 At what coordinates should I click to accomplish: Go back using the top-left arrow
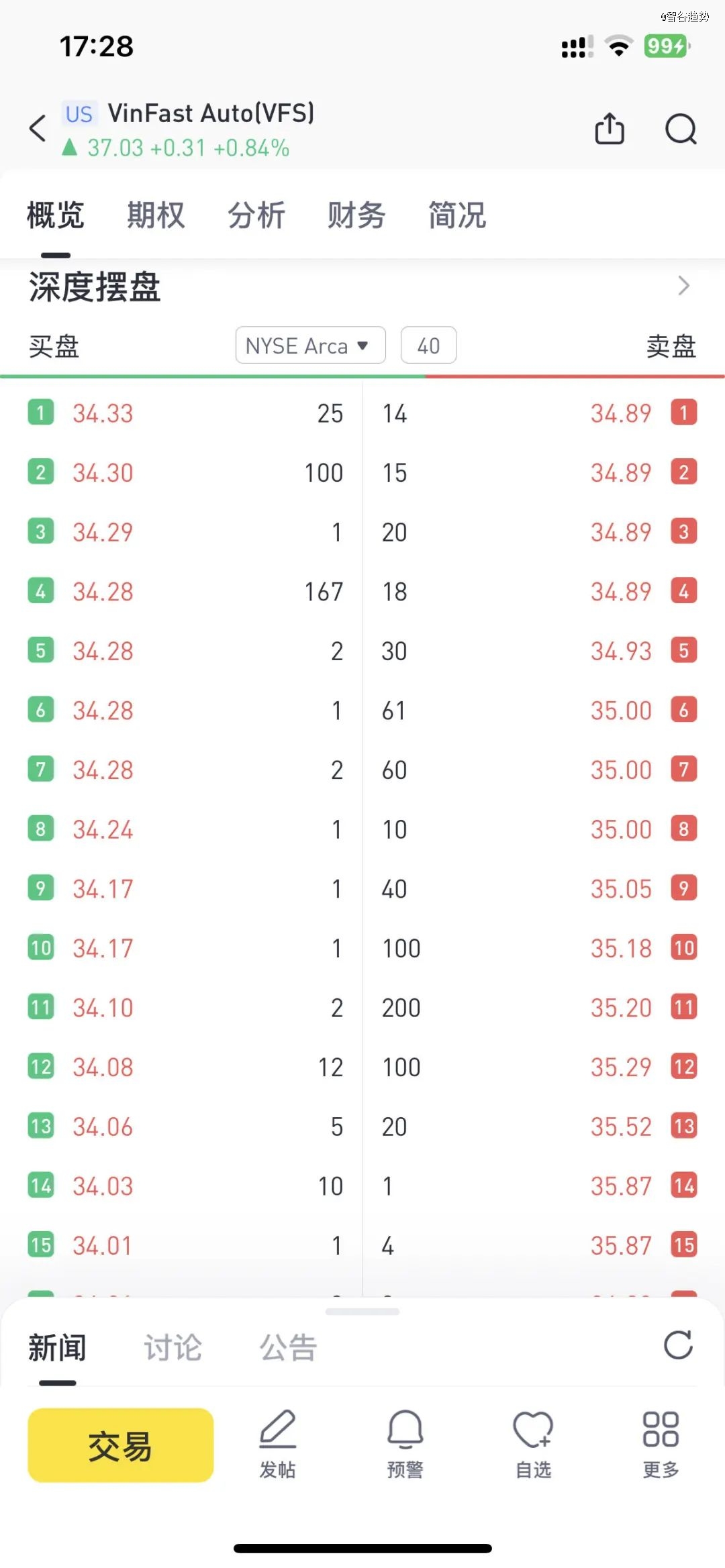point(38,128)
